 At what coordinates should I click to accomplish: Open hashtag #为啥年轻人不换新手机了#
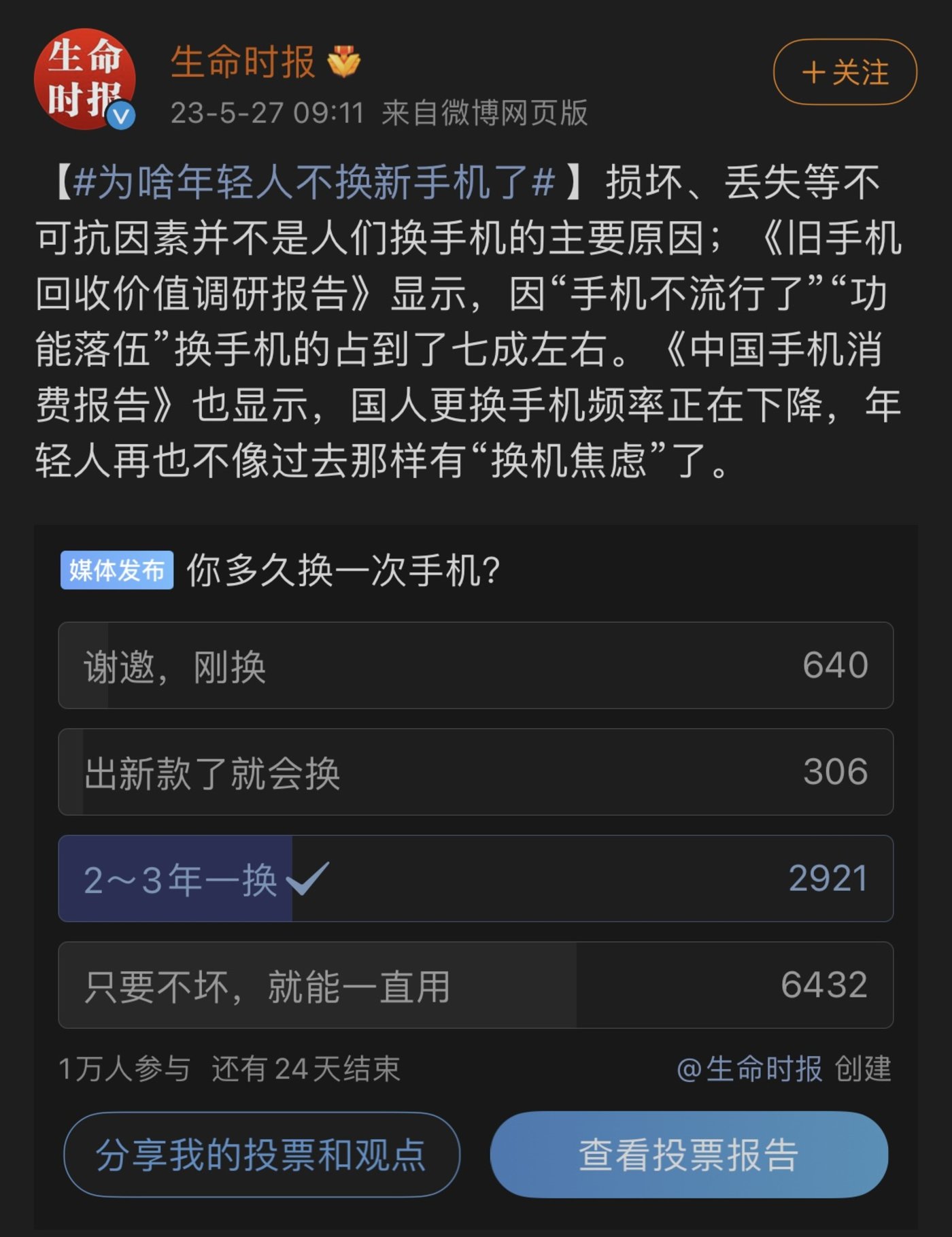point(314,182)
